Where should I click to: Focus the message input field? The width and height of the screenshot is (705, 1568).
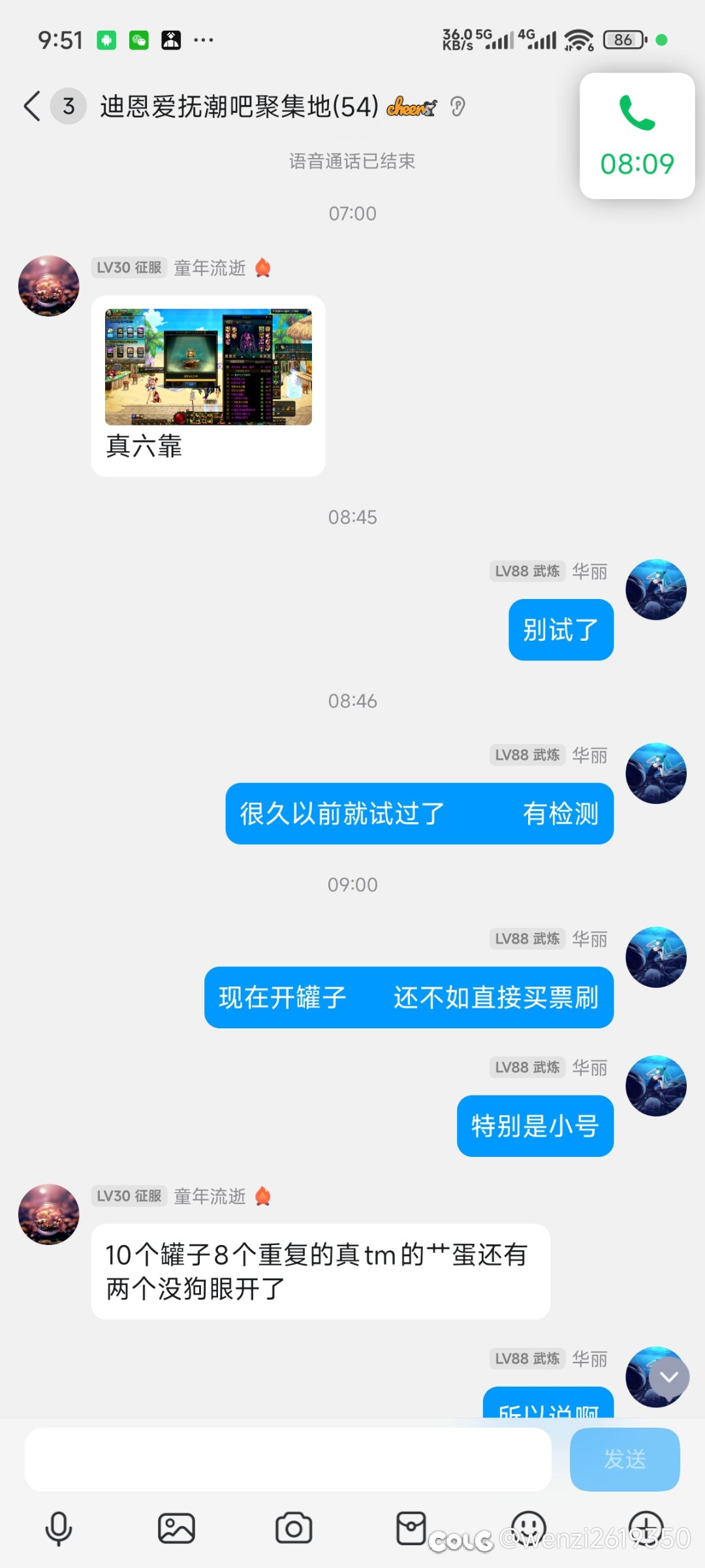click(288, 1460)
